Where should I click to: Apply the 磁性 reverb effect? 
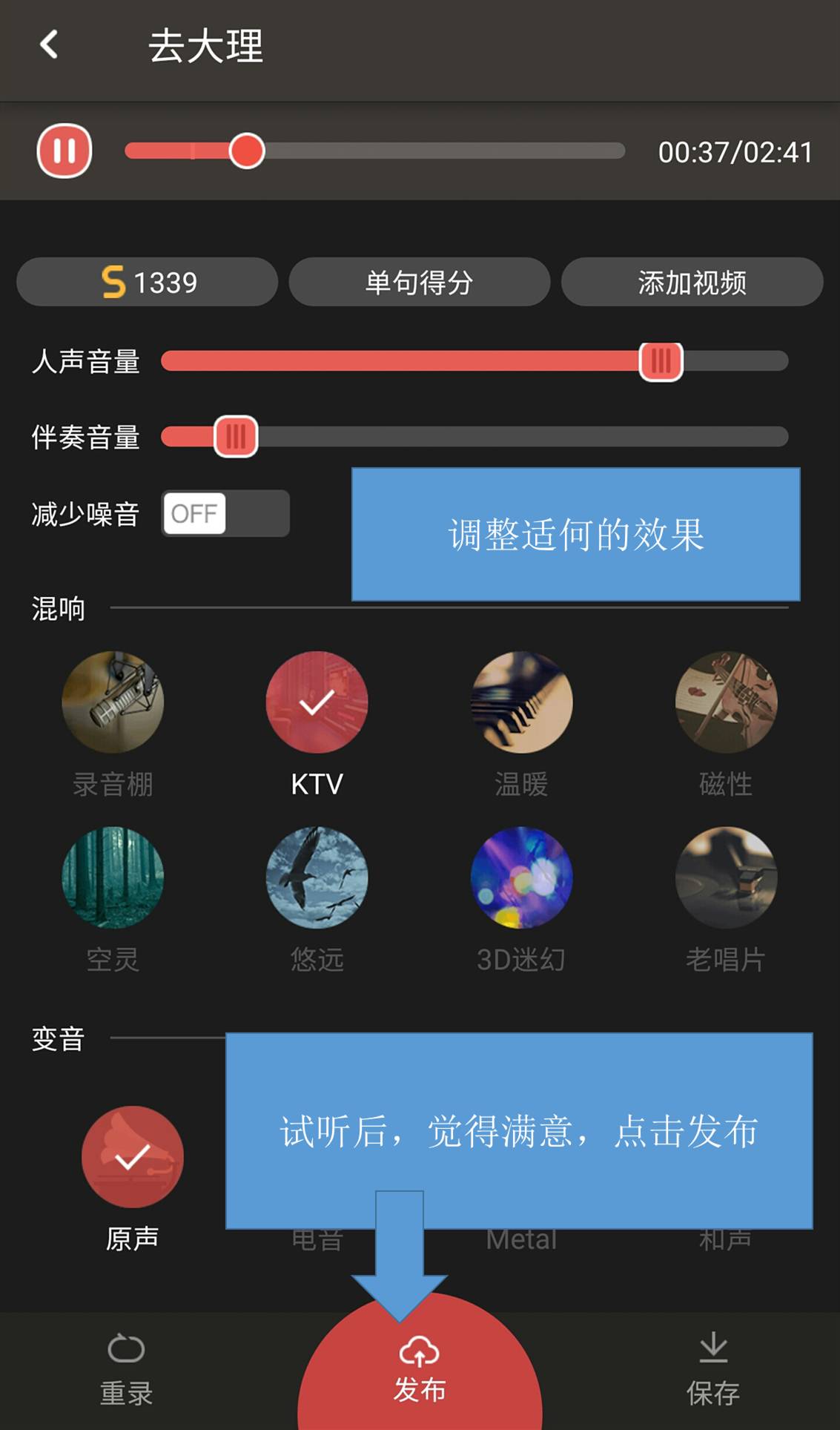coord(726,702)
